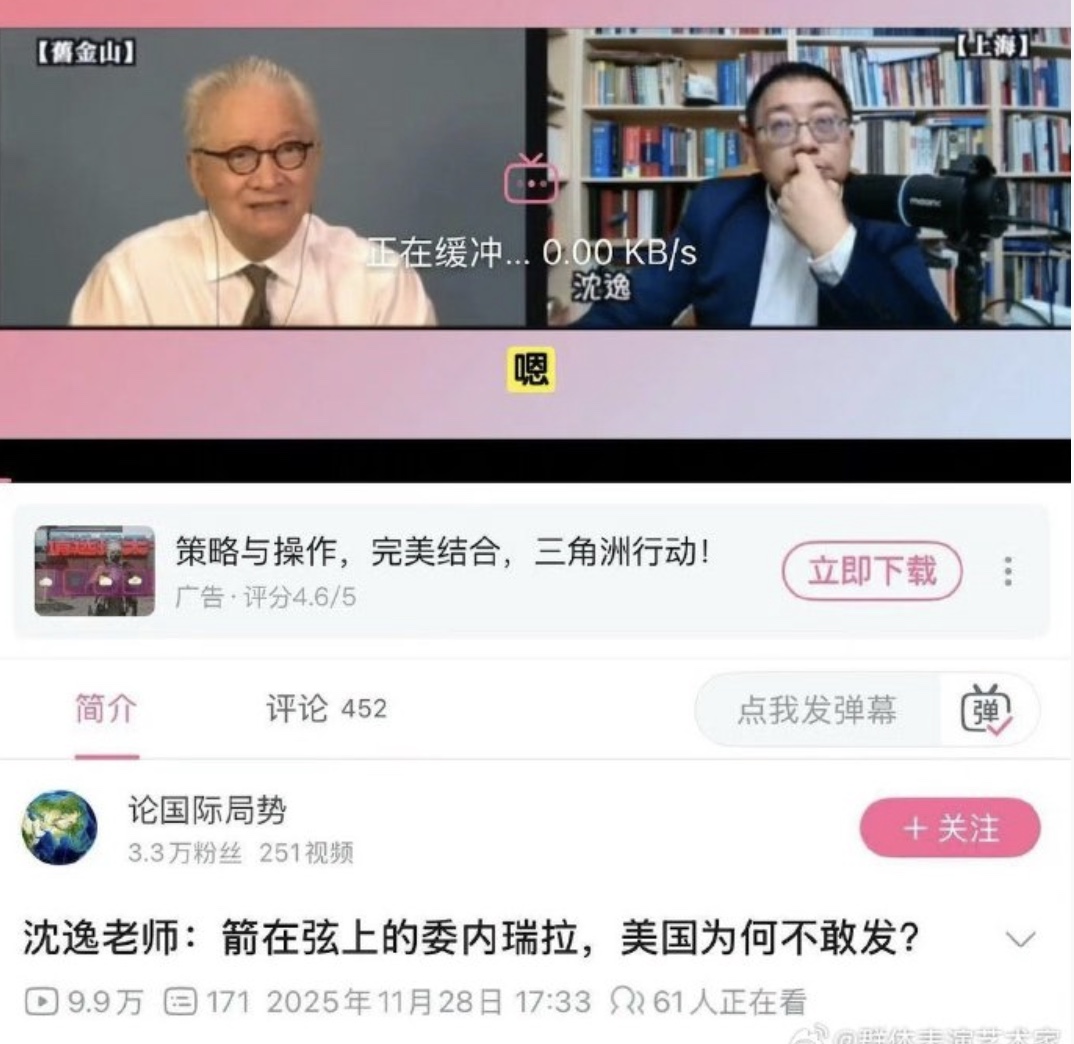
Task: Expand the video title description
Action: click(x=1019, y=939)
